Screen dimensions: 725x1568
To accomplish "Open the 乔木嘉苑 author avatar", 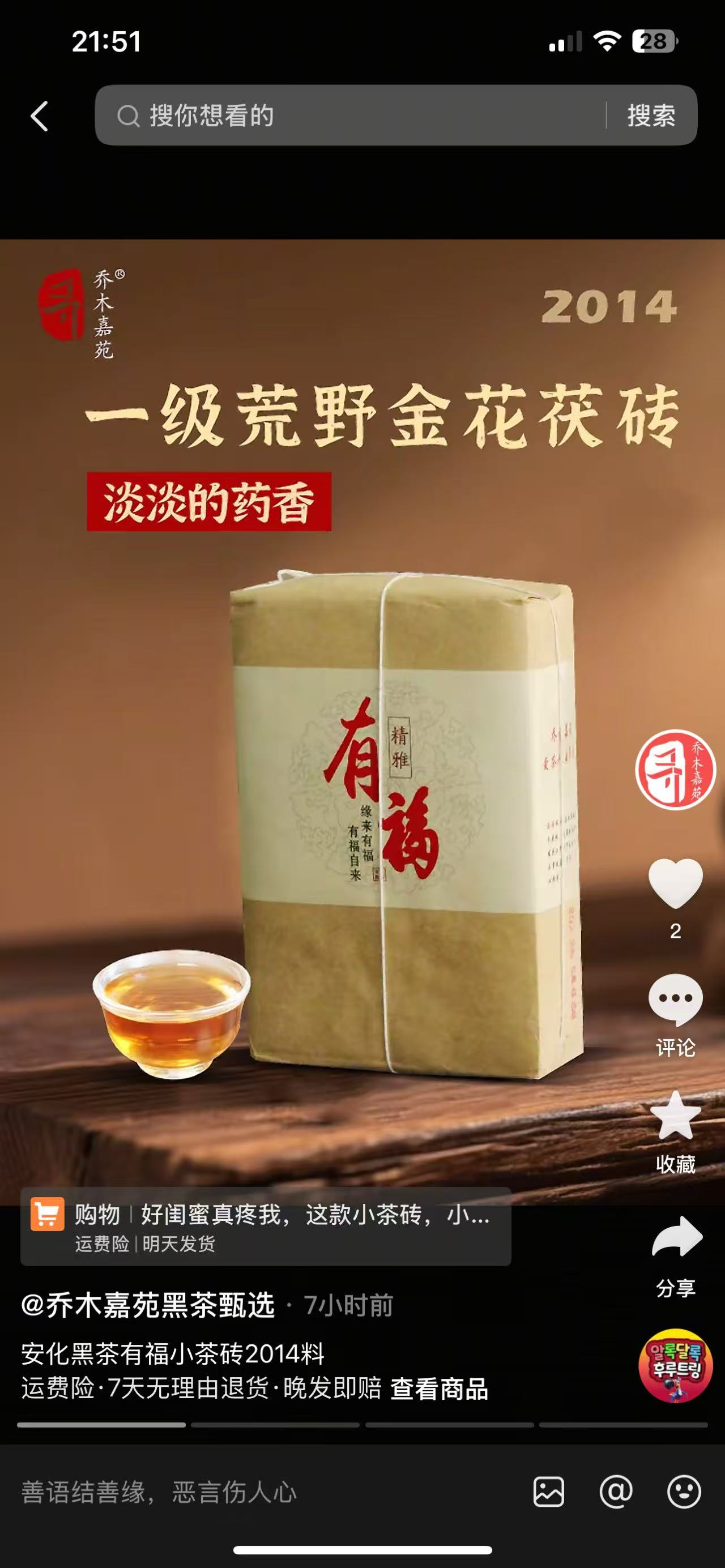I will 675,770.
